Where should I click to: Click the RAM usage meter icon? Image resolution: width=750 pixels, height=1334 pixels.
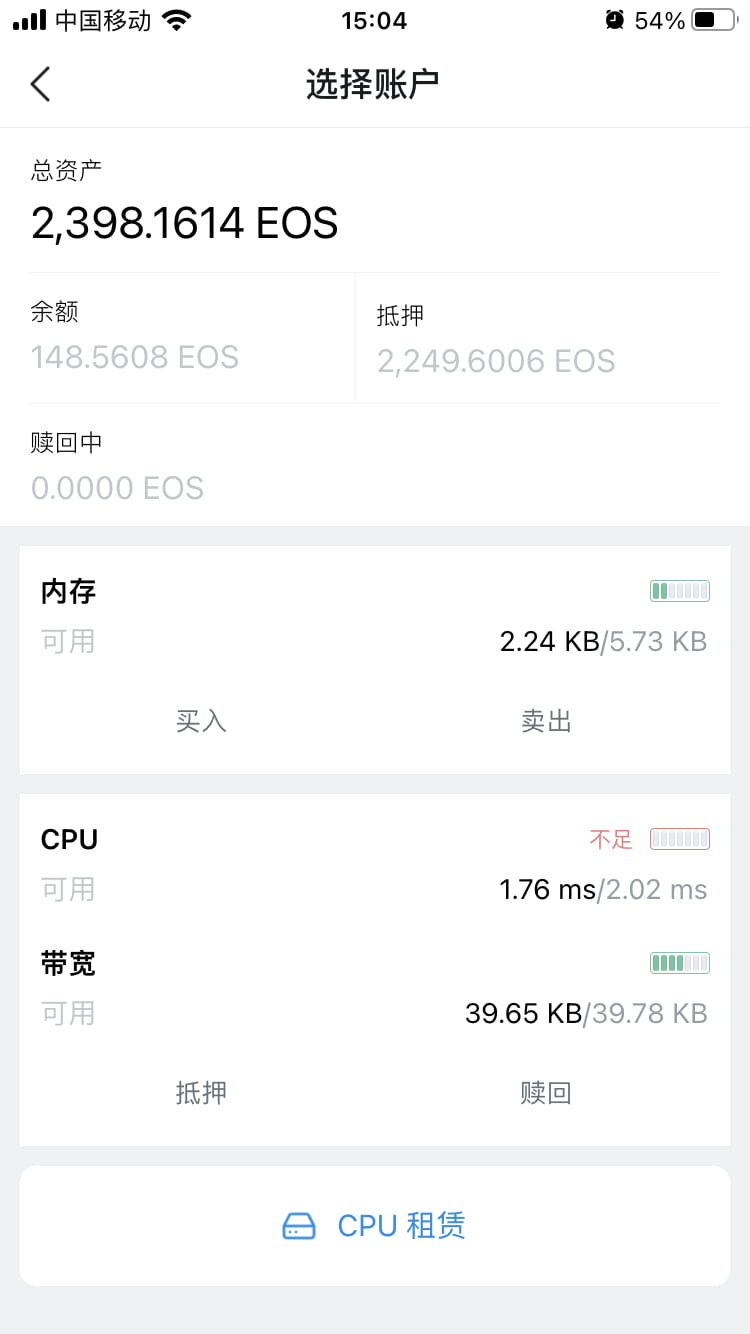pos(680,591)
